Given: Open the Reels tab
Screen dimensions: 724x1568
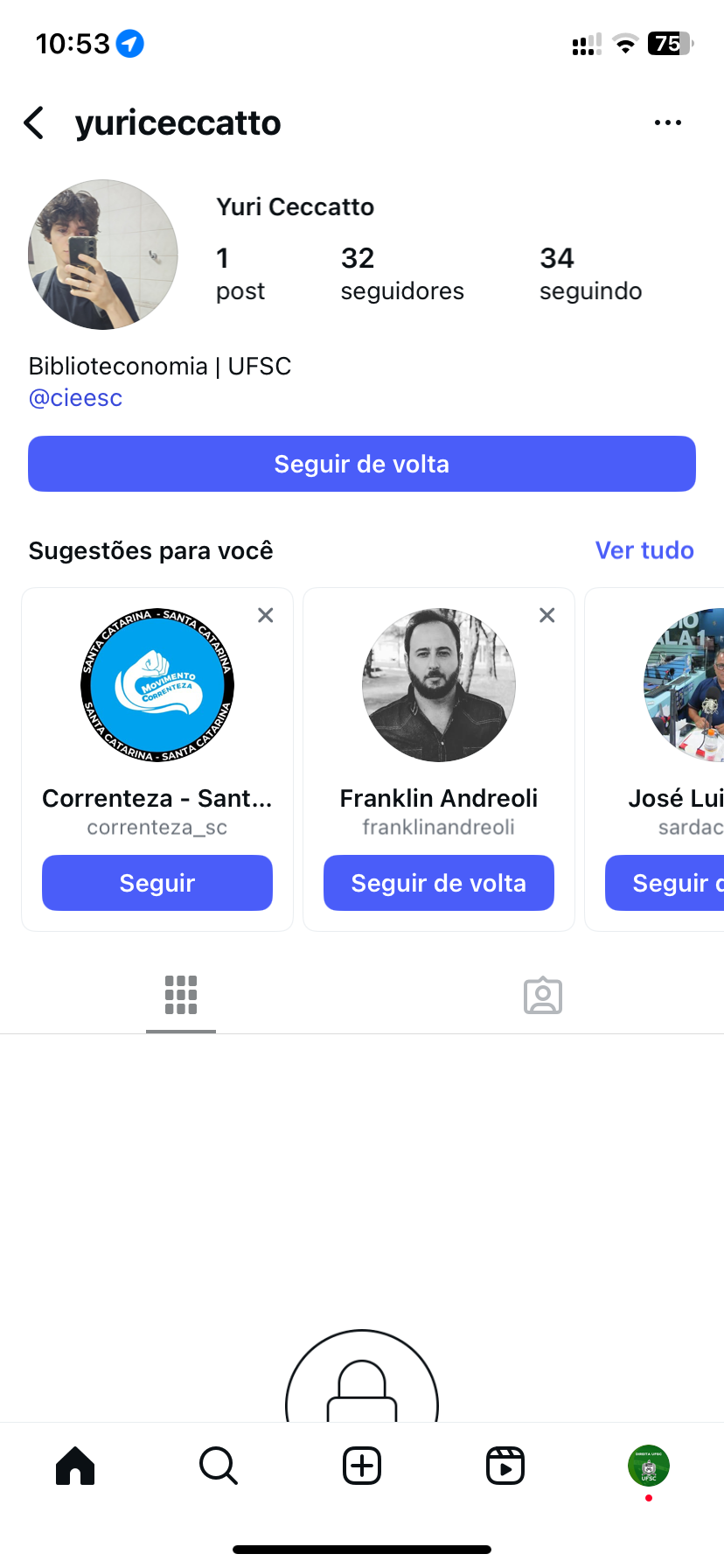Looking at the screenshot, I should pos(505,1466).
